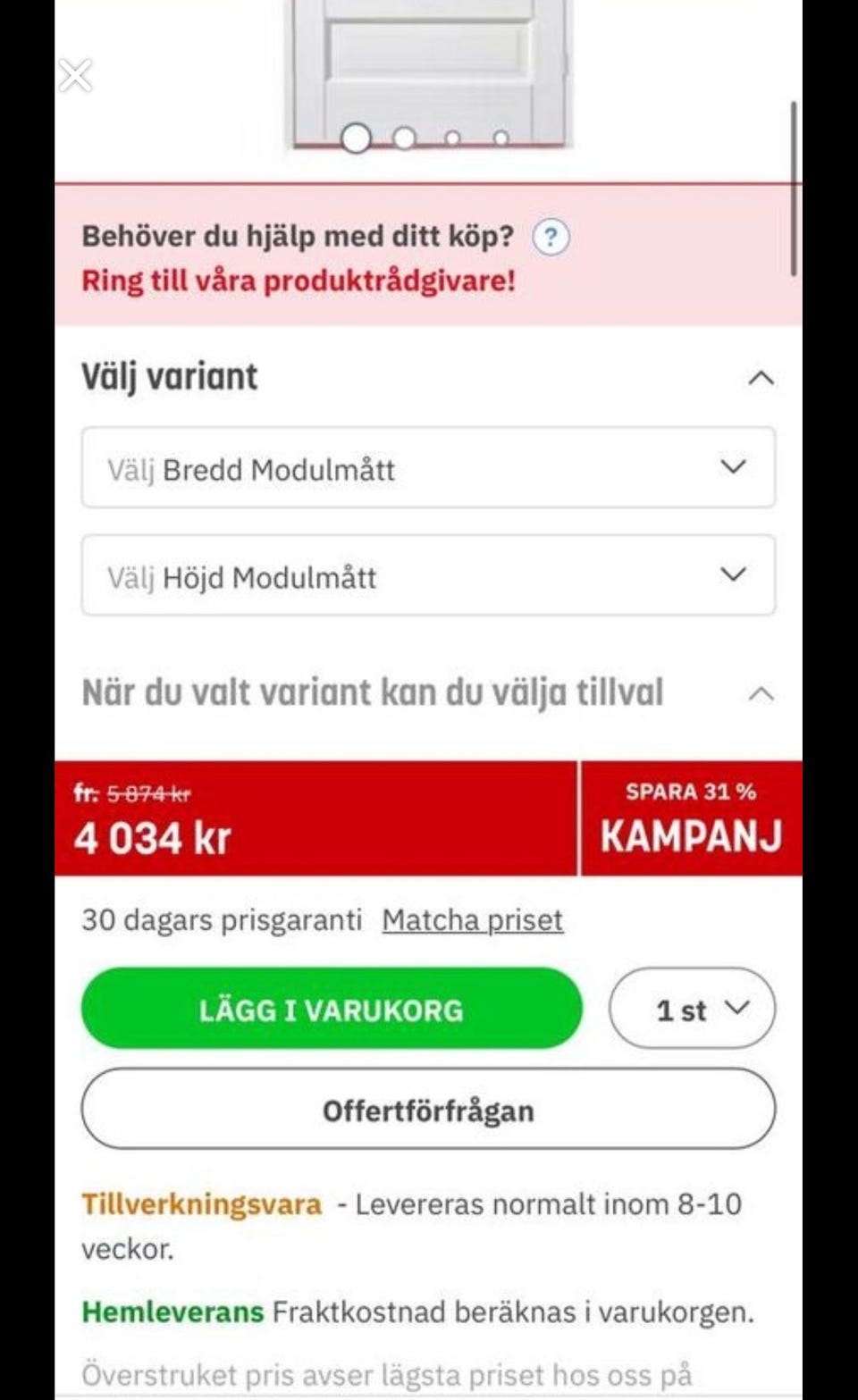The height and width of the screenshot is (1400, 858).
Task: Select the second image carousel dot
Action: click(405, 138)
